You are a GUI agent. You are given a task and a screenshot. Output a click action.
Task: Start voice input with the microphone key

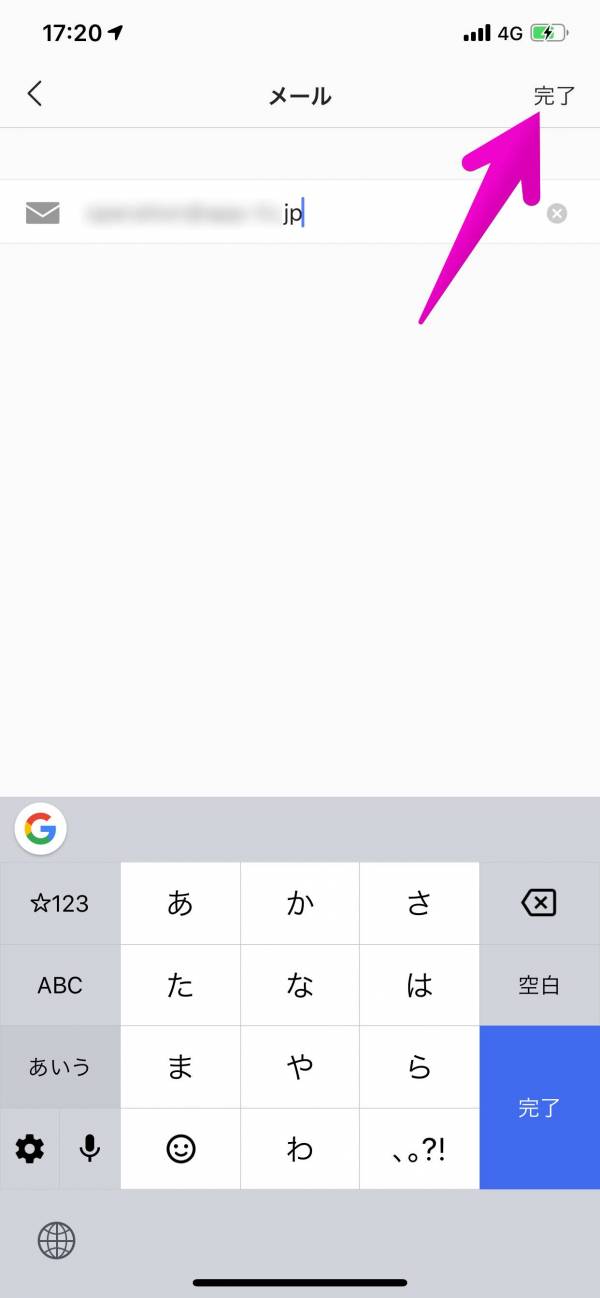click(x=90, y=1149)
